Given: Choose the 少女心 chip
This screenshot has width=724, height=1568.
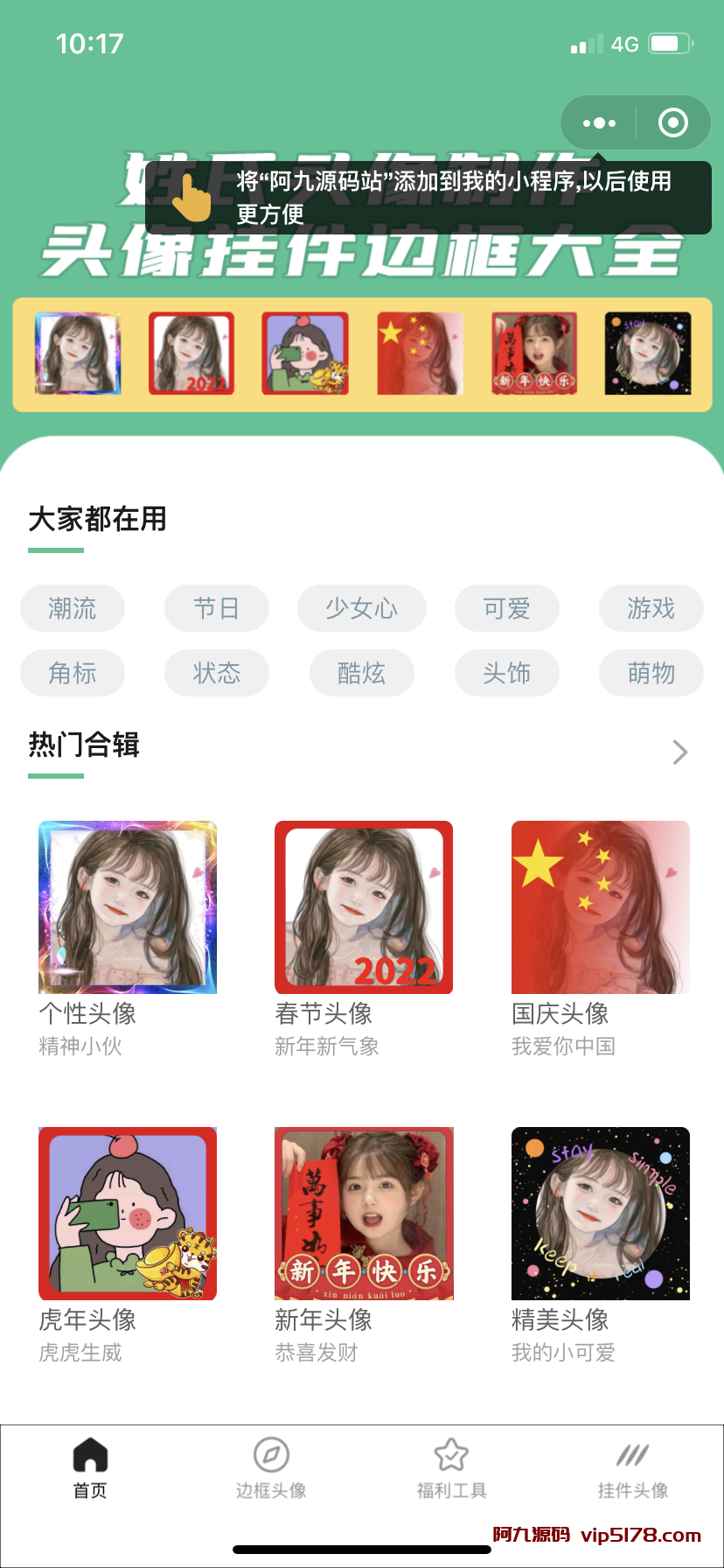Looking at the screenshot, I should point(361,608).
